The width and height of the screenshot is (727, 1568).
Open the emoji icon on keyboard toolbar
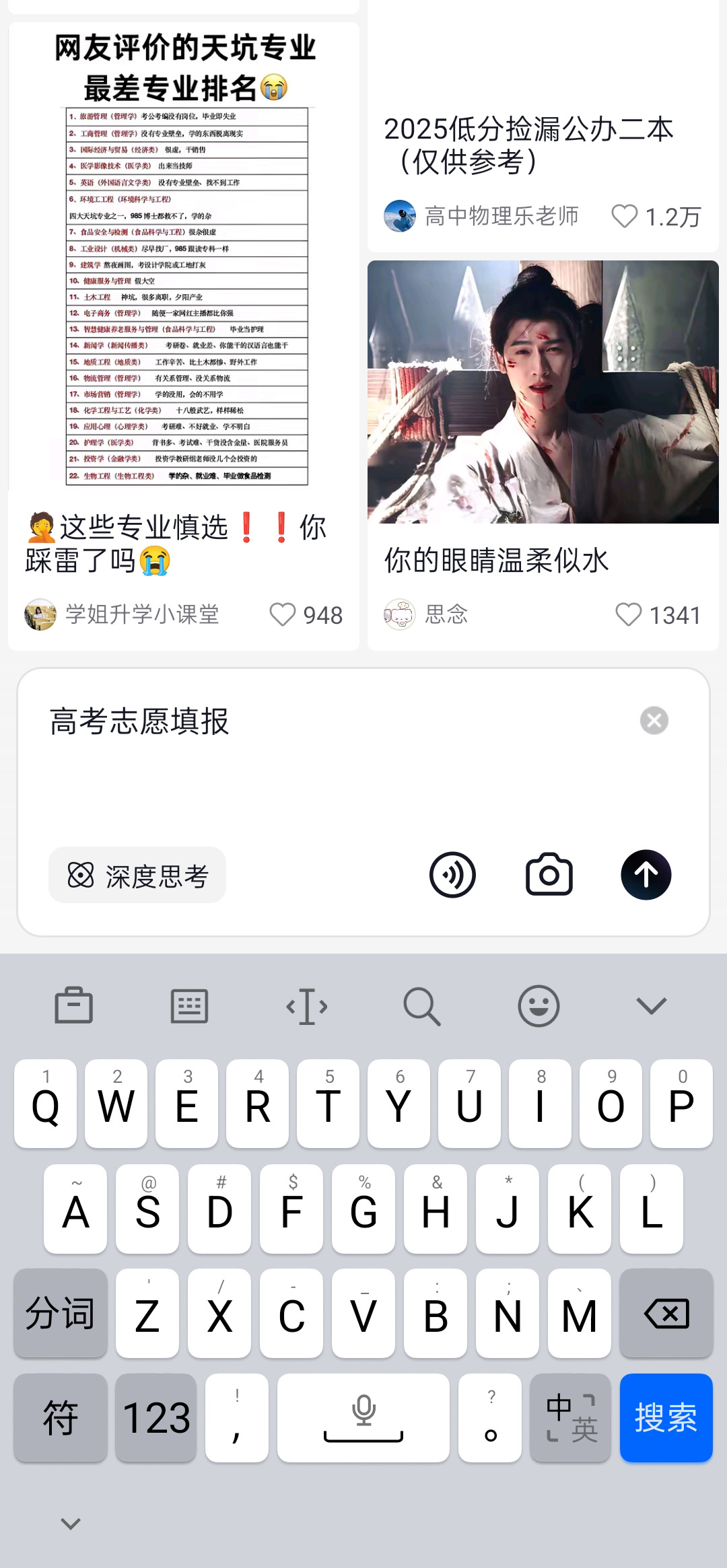tap(537, 1005)
